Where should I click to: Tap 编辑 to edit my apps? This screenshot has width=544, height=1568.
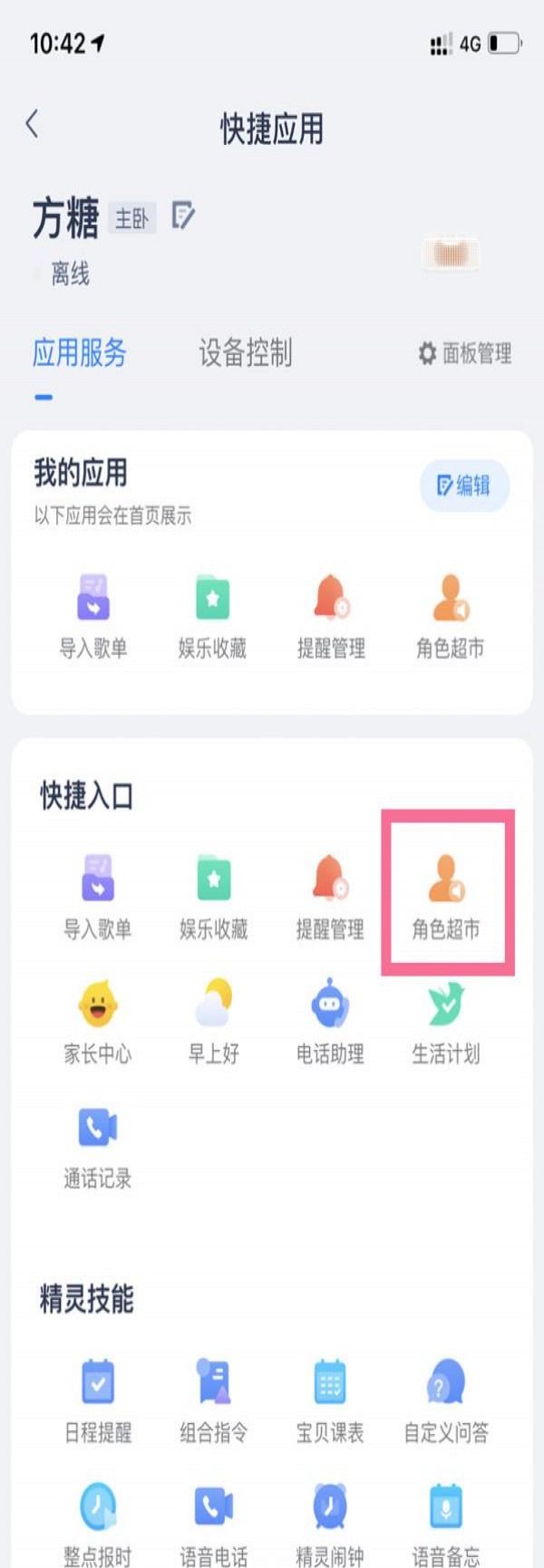pyautogui.click(x=464, y=486)
